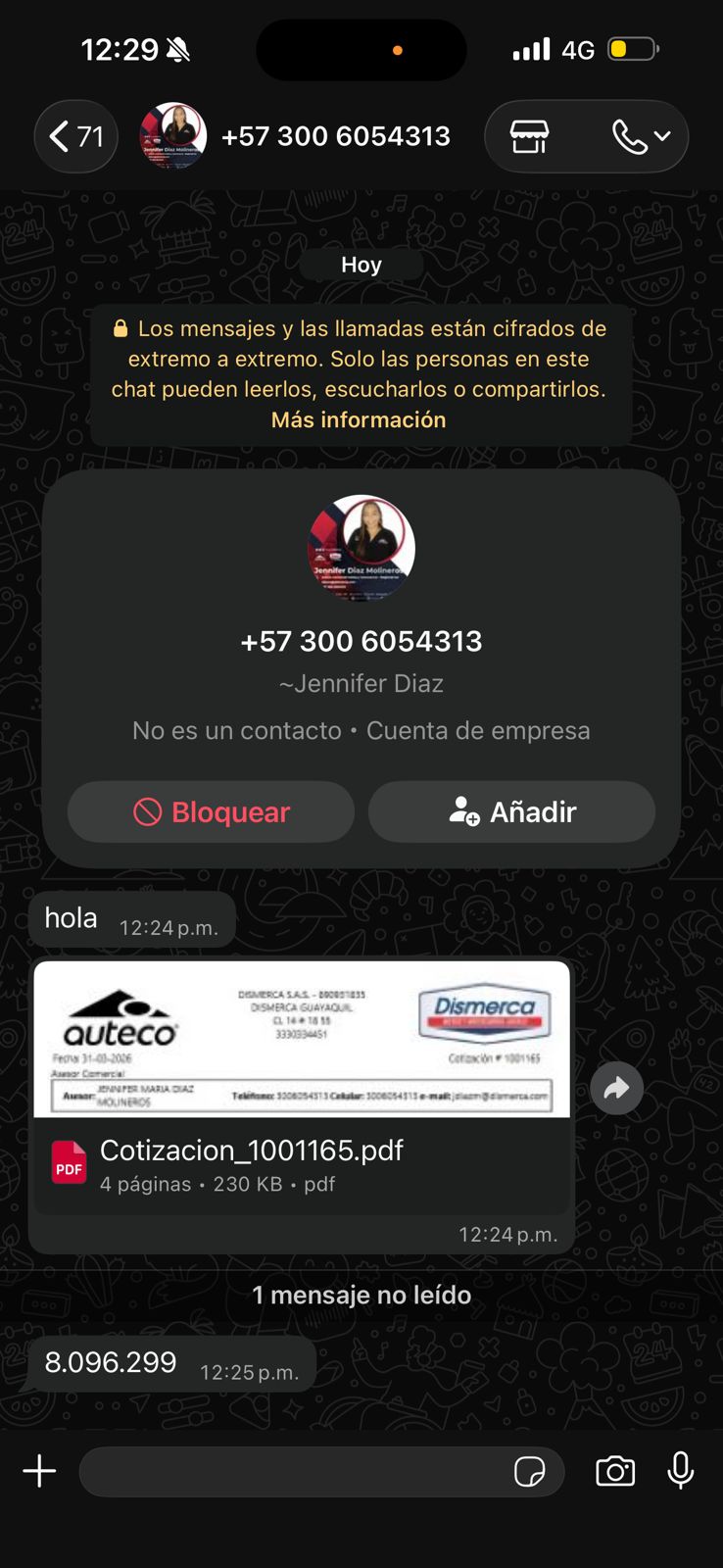723x1568 pixels.
Task: Focus the message text field
Action: (294, 1471)
